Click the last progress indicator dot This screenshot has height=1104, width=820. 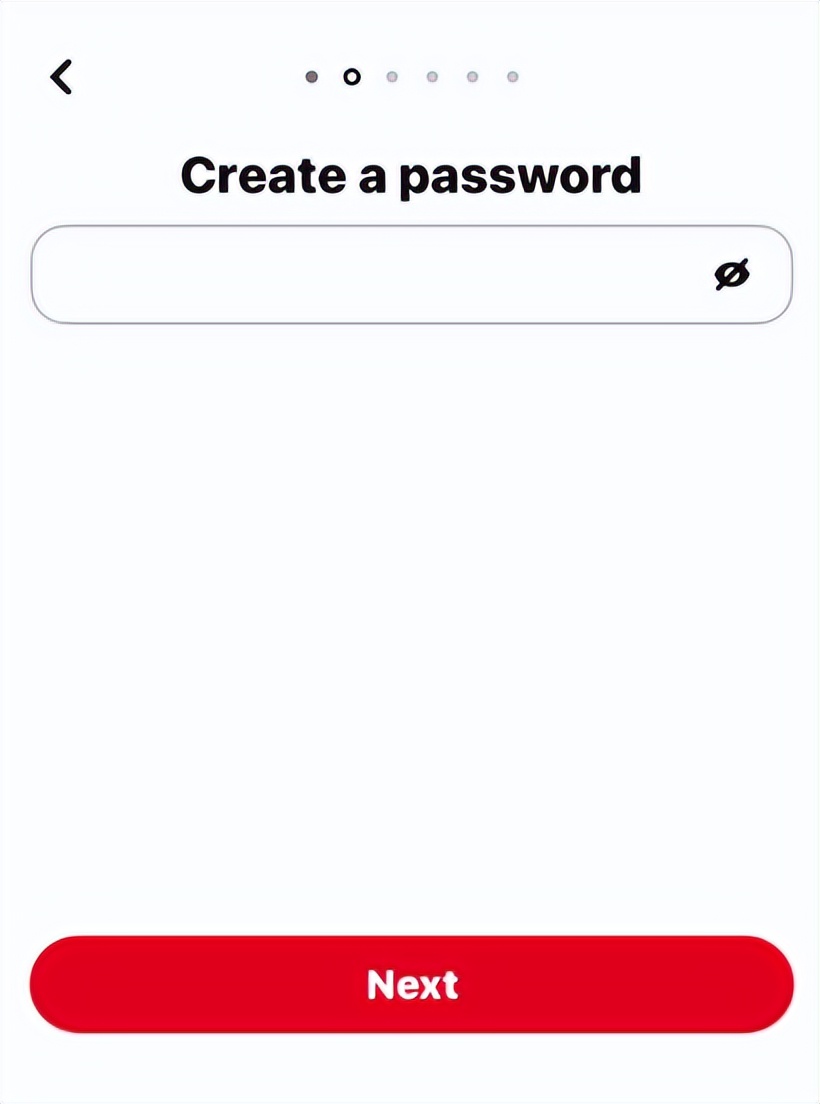(513, 76)
